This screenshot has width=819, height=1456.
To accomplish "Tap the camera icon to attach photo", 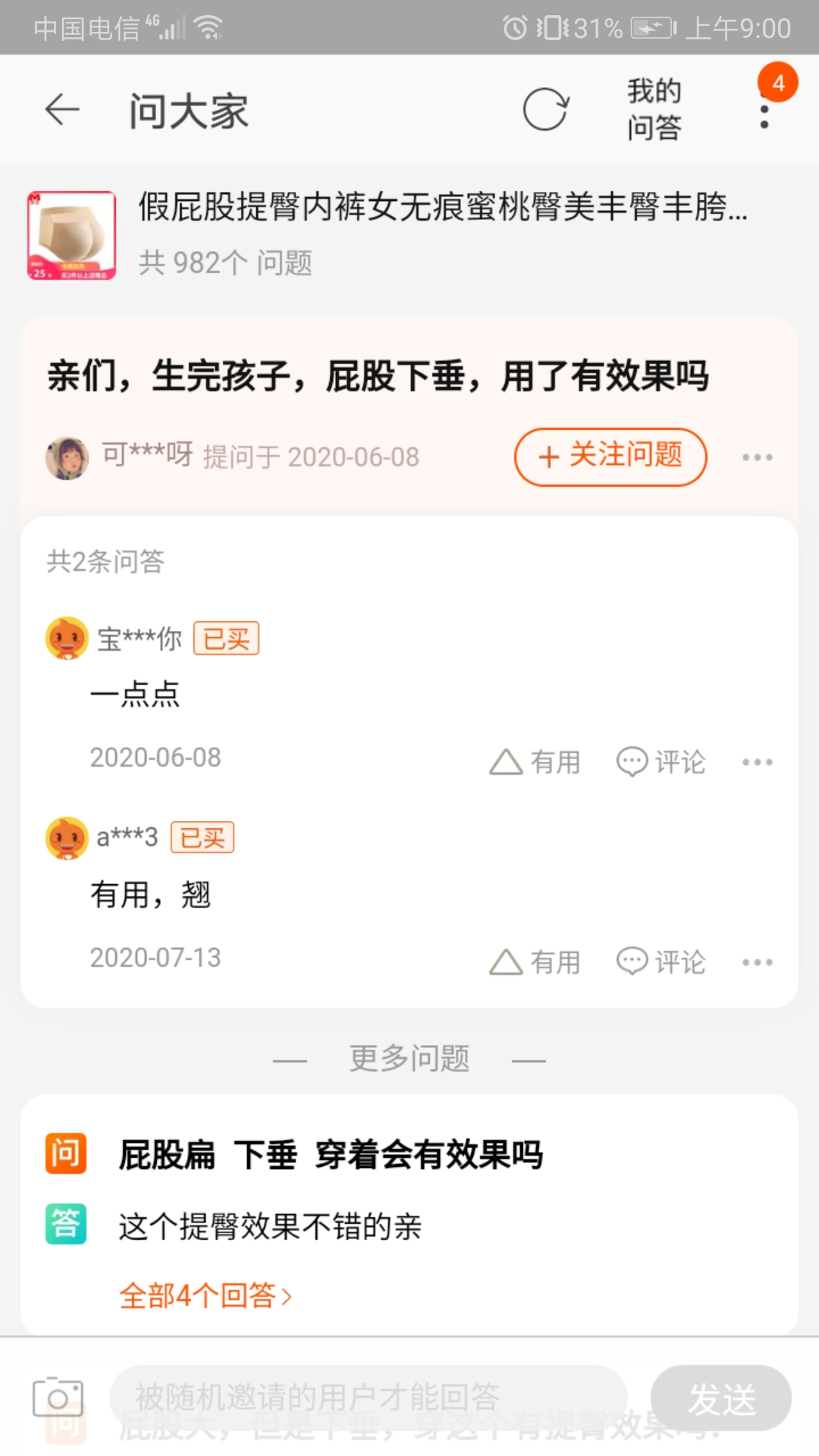I will point(58,1397).
